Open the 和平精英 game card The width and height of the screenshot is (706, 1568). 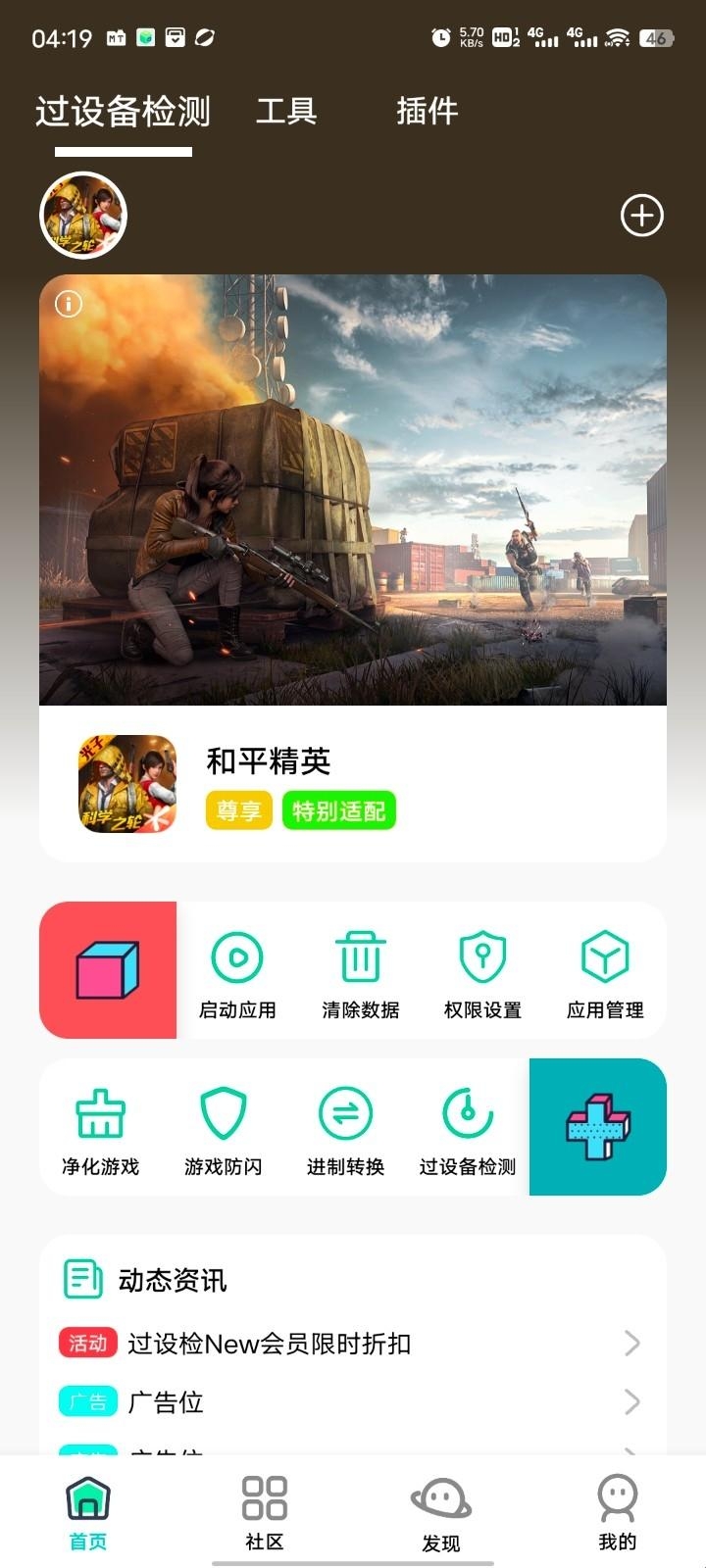coord(353,784)
